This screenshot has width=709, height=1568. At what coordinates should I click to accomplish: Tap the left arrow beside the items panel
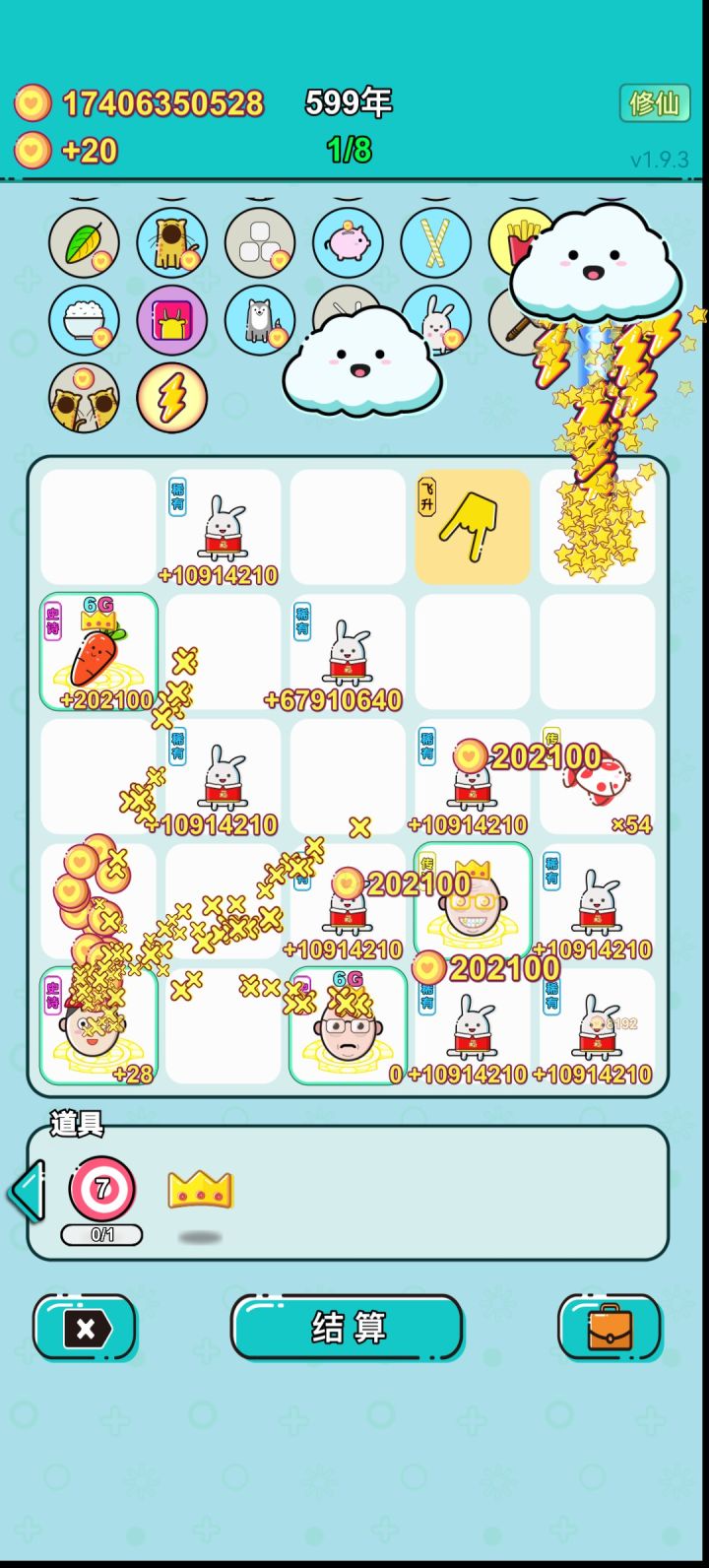(x=27, y=1192)
